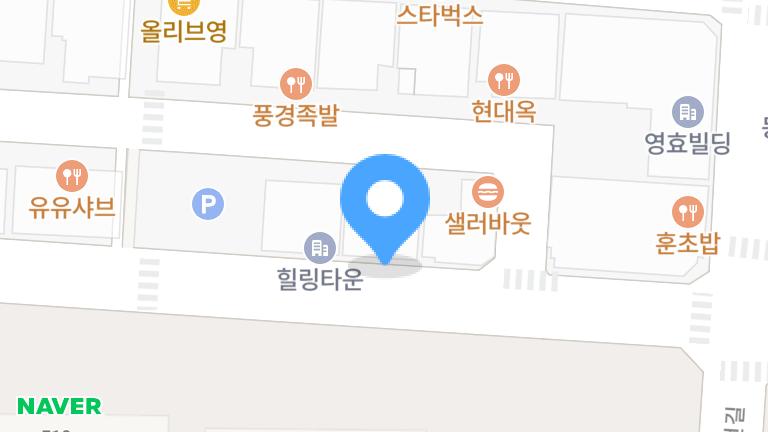Open the 영효빌딩 building marker
Image resolution: width=768 pixels, height=432 pixels.
tap(687, 112)
